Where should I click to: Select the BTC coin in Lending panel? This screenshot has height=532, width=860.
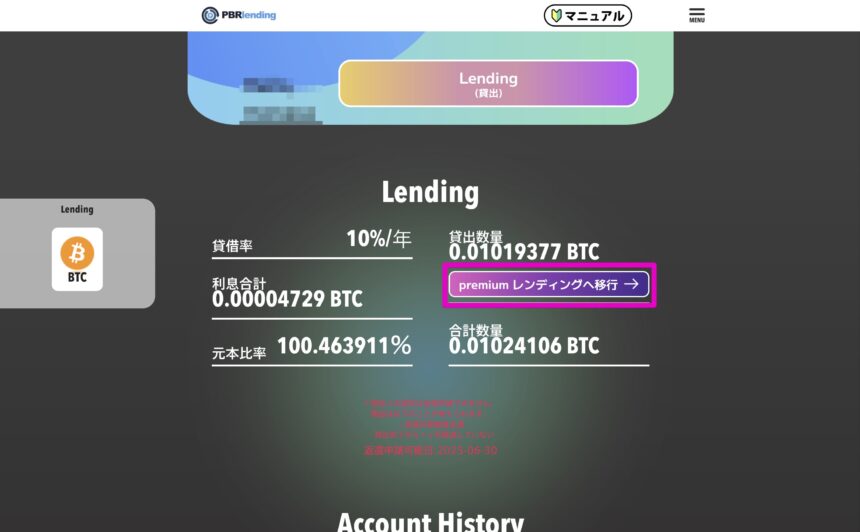(77, 258)
